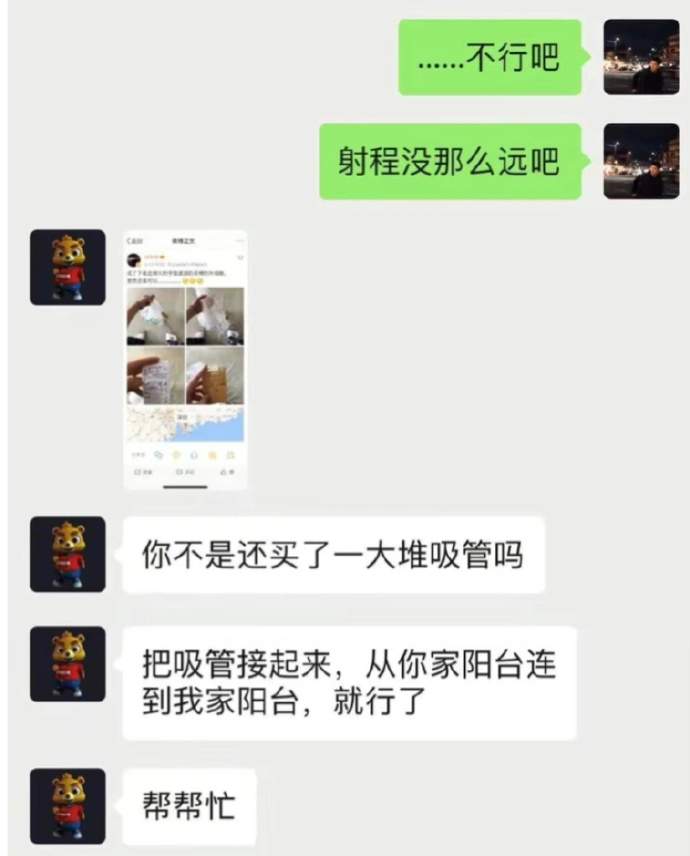Open sender's avatar beside "……不行吧"

(x=641, y=57)
